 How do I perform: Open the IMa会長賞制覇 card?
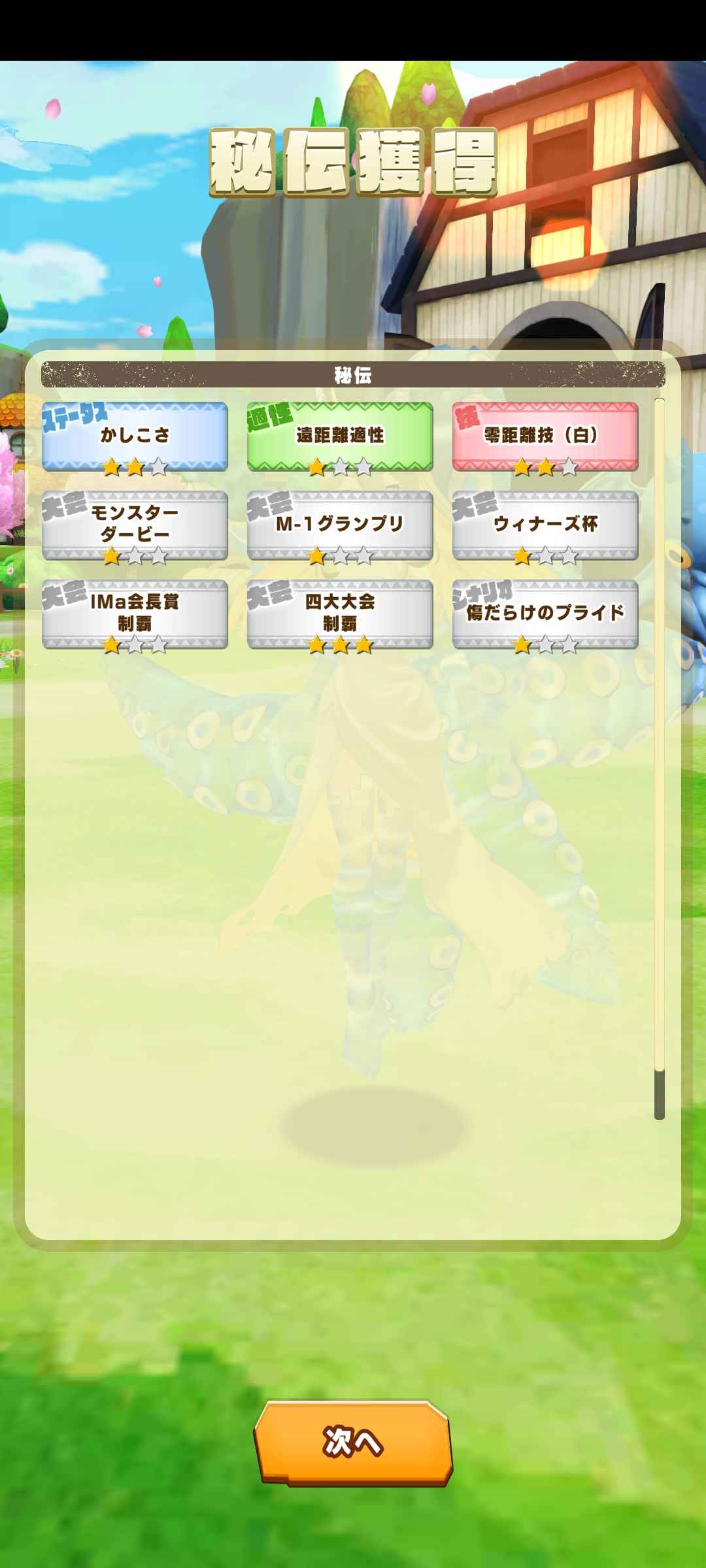tap(135, 613)
